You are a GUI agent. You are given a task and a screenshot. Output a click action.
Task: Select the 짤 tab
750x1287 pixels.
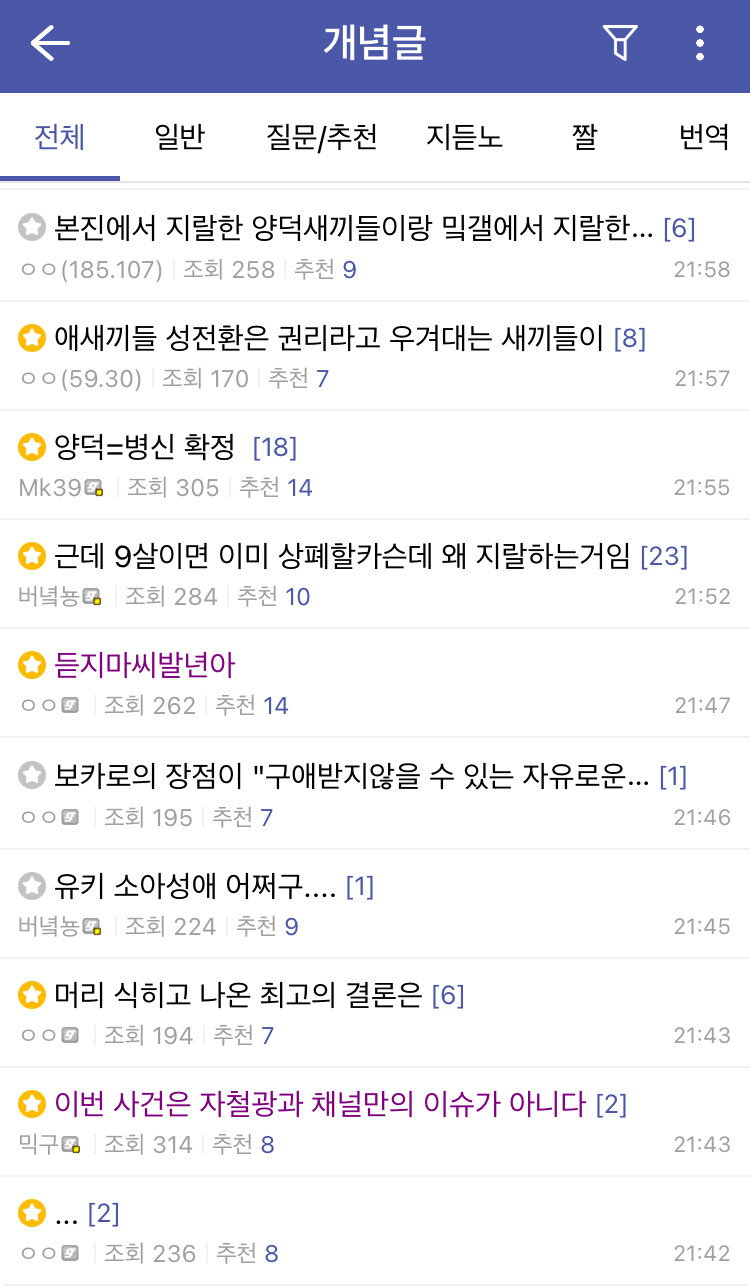pos(584,137)
